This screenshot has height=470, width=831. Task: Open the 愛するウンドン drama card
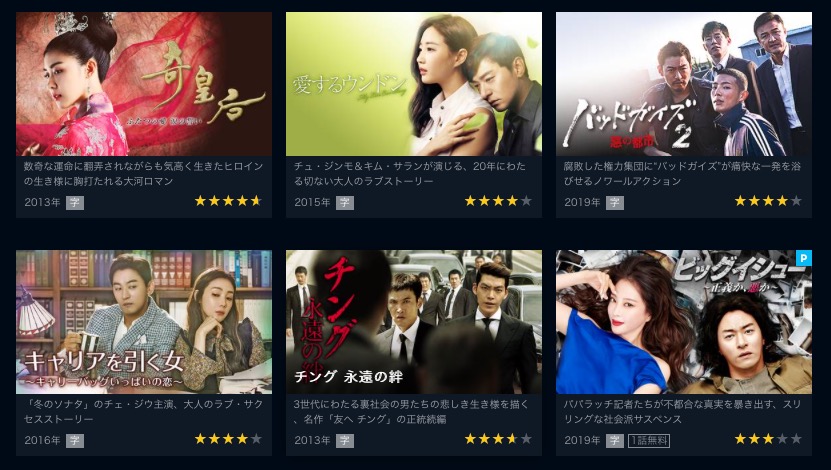(414, 84)
